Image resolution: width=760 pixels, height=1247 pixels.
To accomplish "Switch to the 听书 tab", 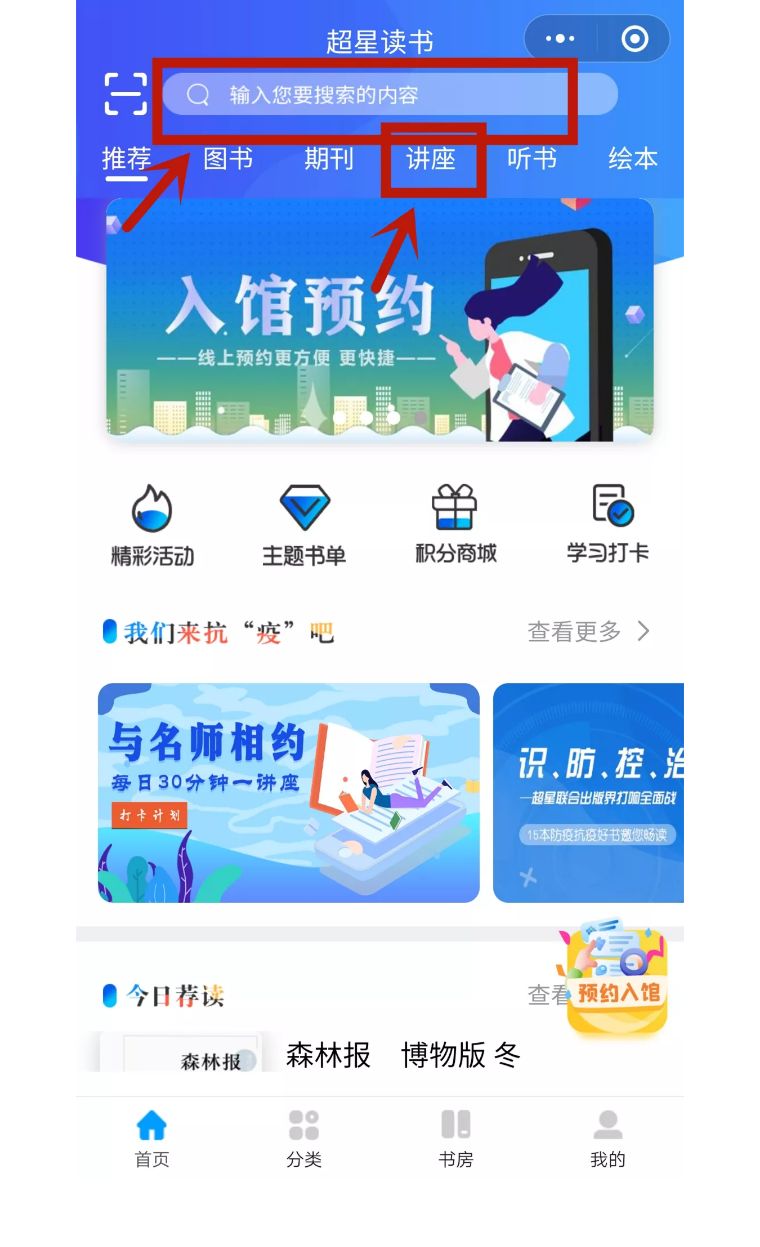I will tap(532, 158).
